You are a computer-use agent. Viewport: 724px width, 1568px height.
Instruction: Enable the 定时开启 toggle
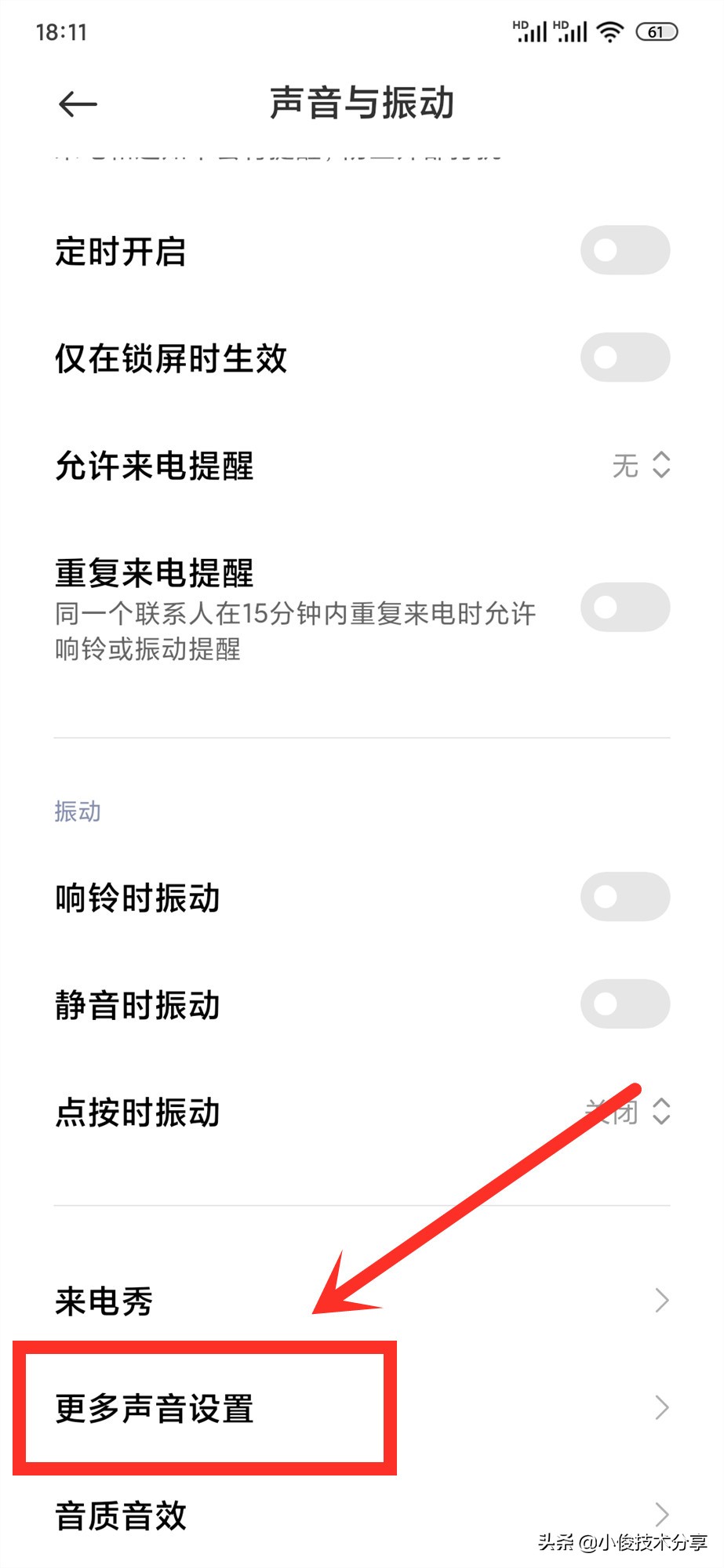pos(626,249)
